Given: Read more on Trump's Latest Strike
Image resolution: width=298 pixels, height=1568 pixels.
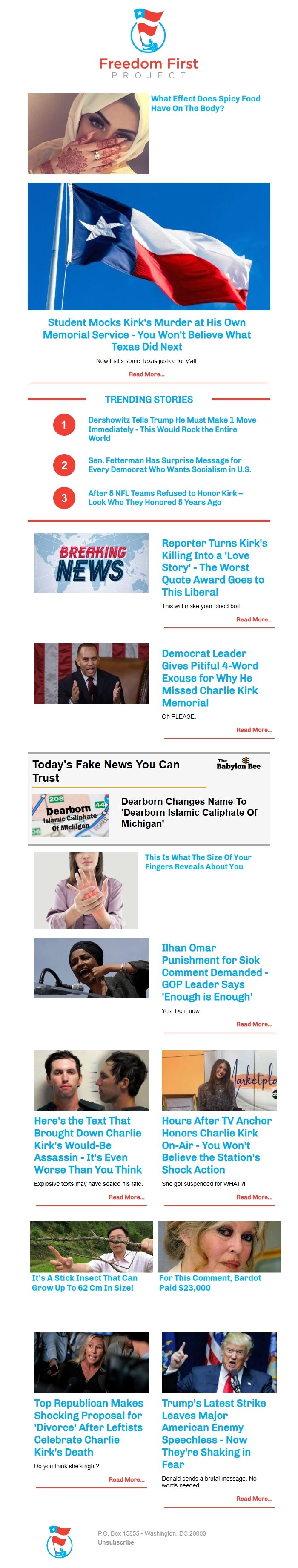Looking at the screenshot, I should click(254, 1498).
